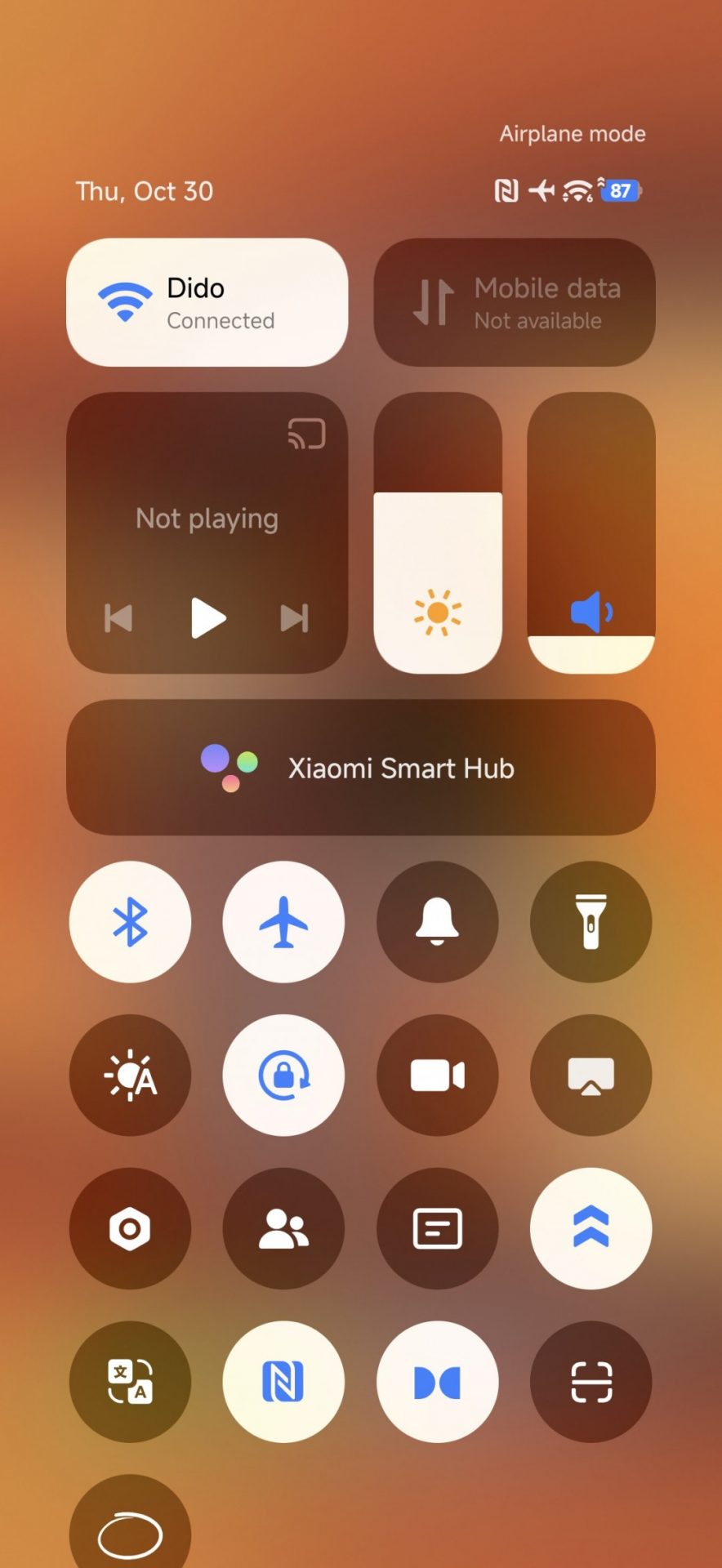
Task: Turn off Bluetooth
Action: (130, 922)
